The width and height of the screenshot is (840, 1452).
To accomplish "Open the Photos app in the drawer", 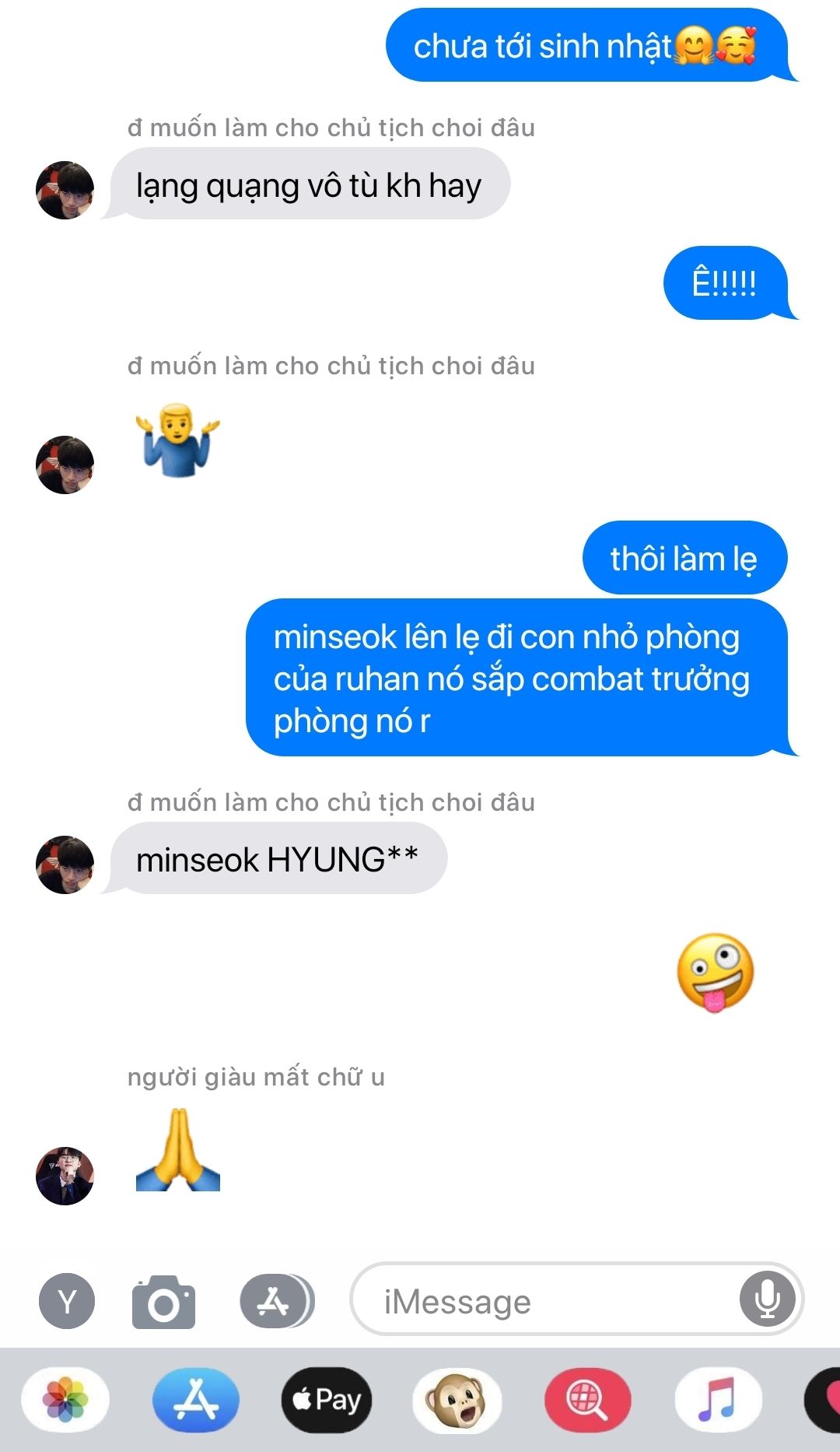I will click(65, 1400).
